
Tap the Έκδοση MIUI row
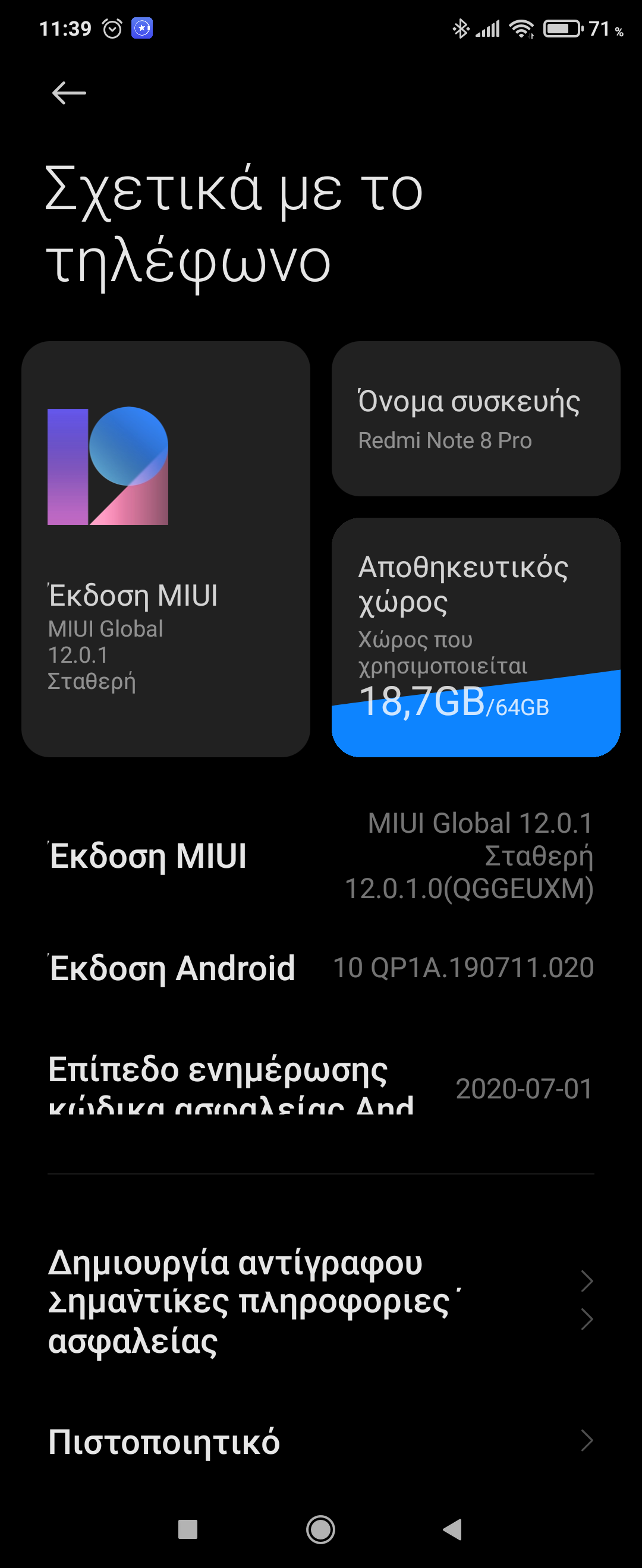click(320, 856)
